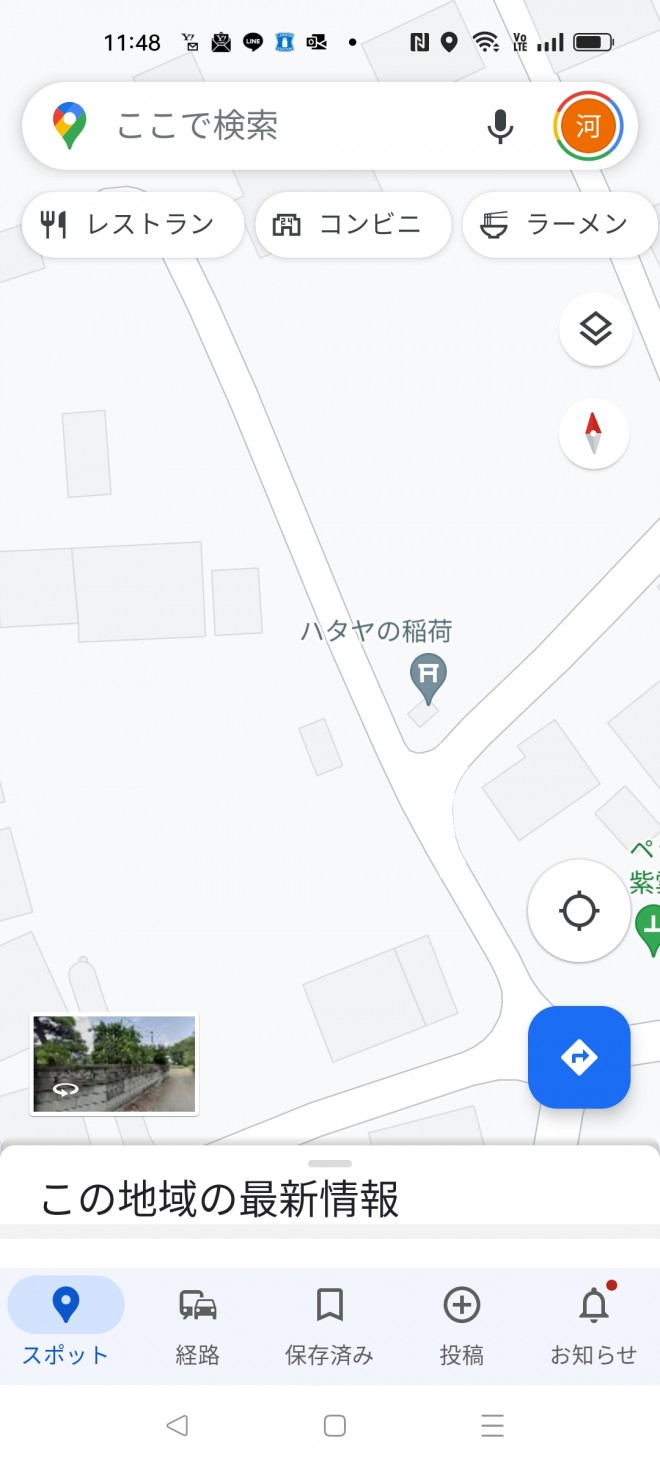Screen dimensions: 660x1466
Task: Open the 河 account profile avatar
Action: (588, 126)
